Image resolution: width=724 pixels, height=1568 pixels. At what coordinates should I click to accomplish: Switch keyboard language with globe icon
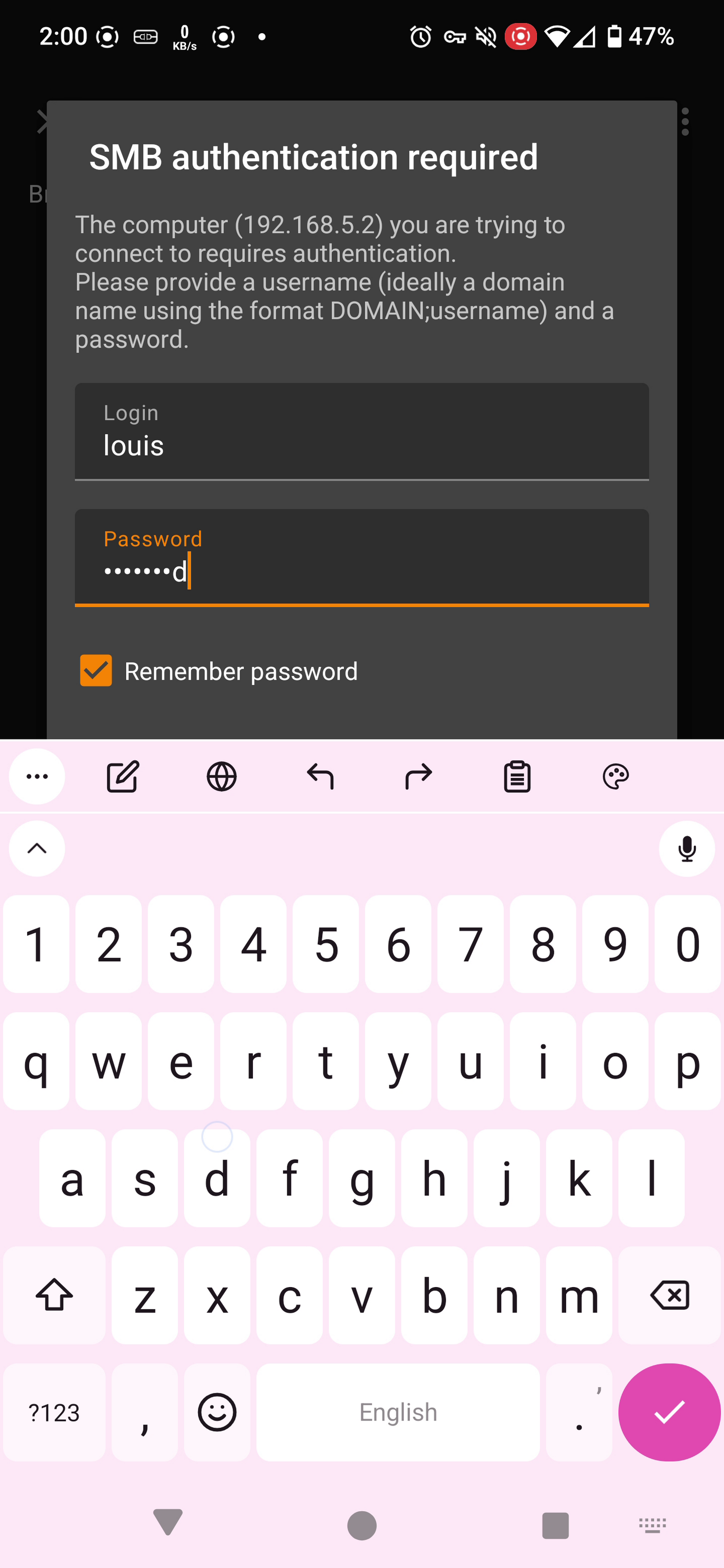222,777
